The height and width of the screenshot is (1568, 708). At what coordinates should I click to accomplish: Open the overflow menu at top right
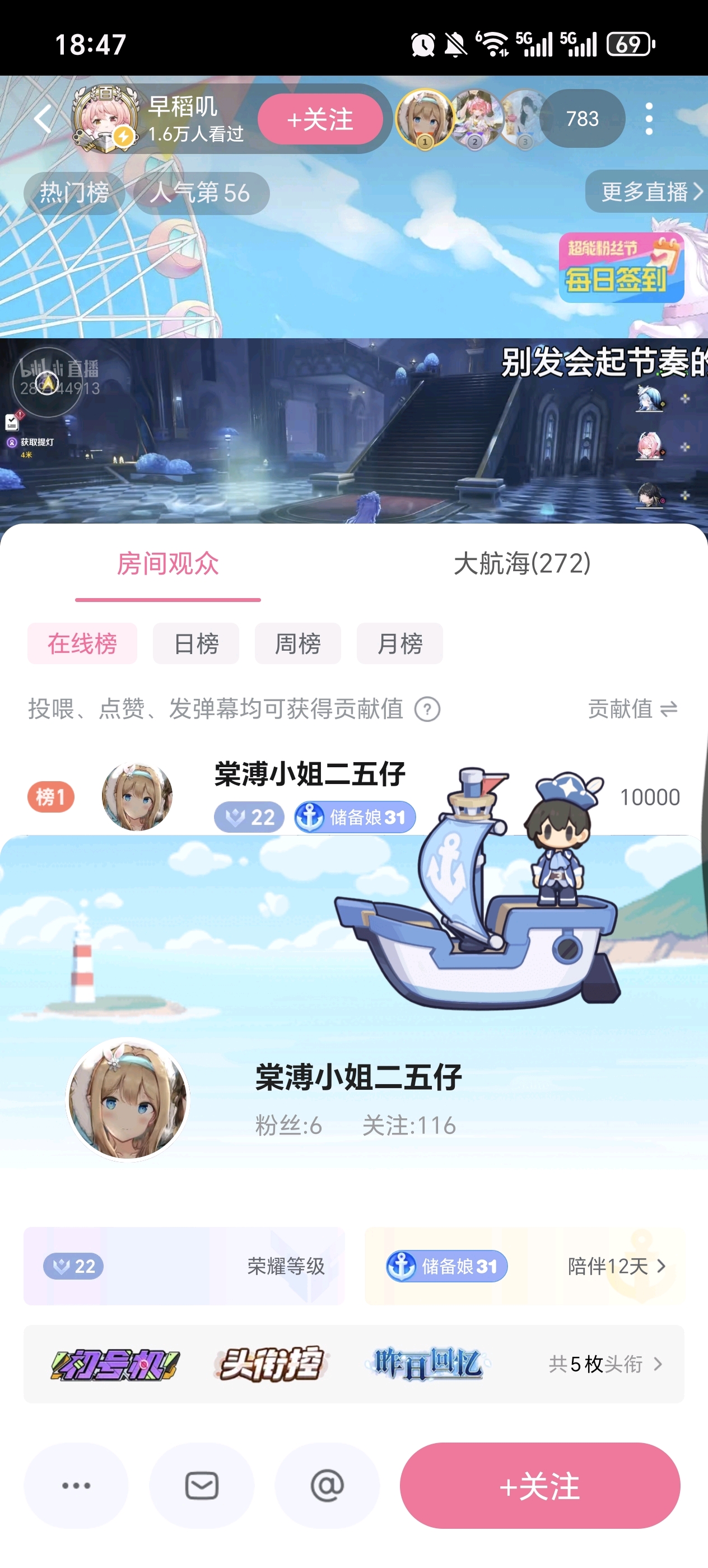(x=648, y=118)
